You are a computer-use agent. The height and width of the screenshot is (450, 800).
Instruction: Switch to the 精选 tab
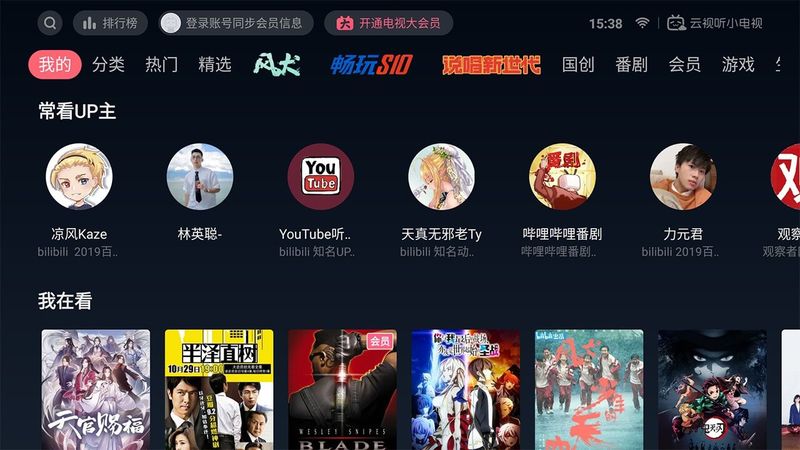coord(214,65)
